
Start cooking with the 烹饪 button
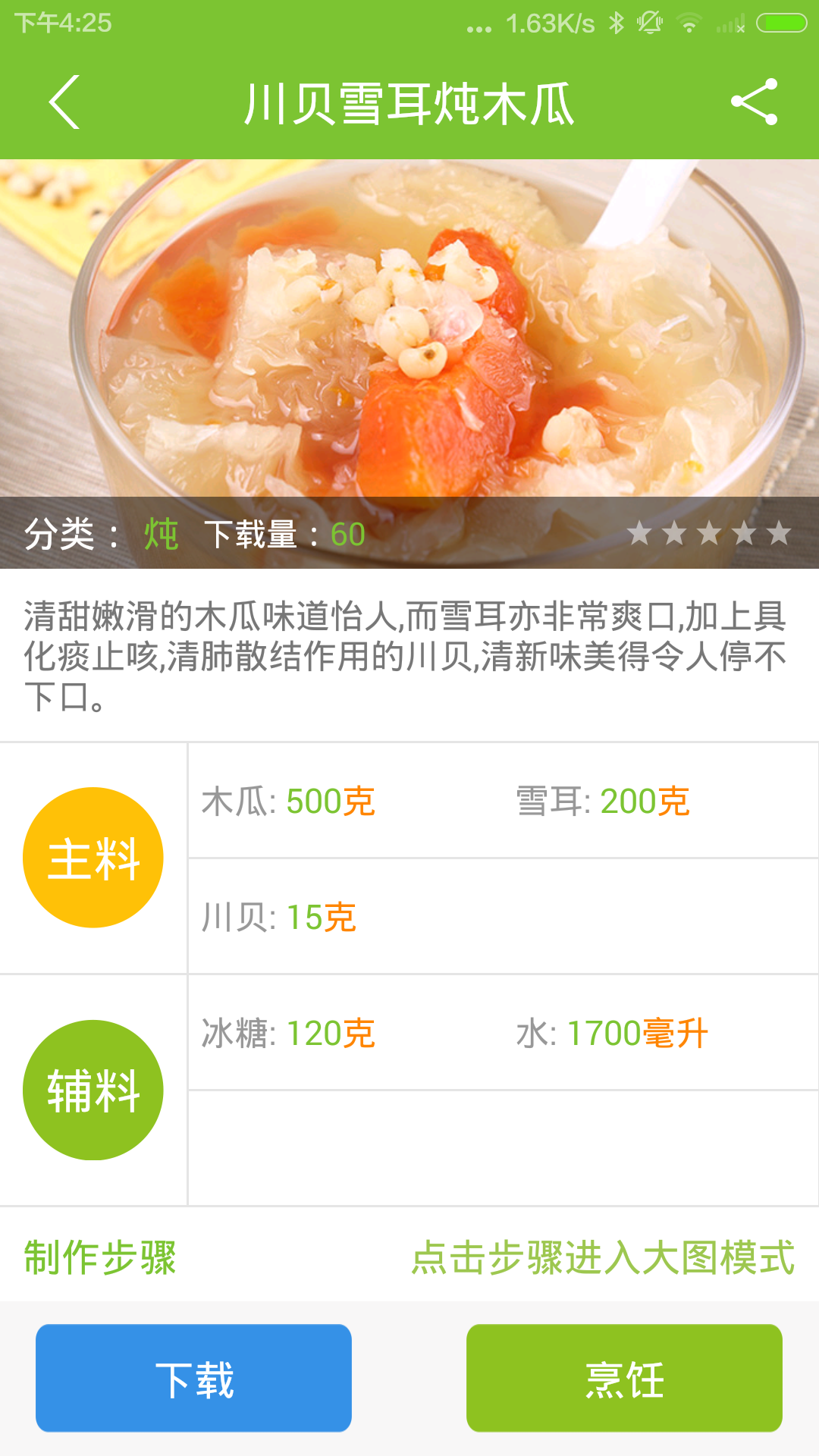tap(624, 1378)
